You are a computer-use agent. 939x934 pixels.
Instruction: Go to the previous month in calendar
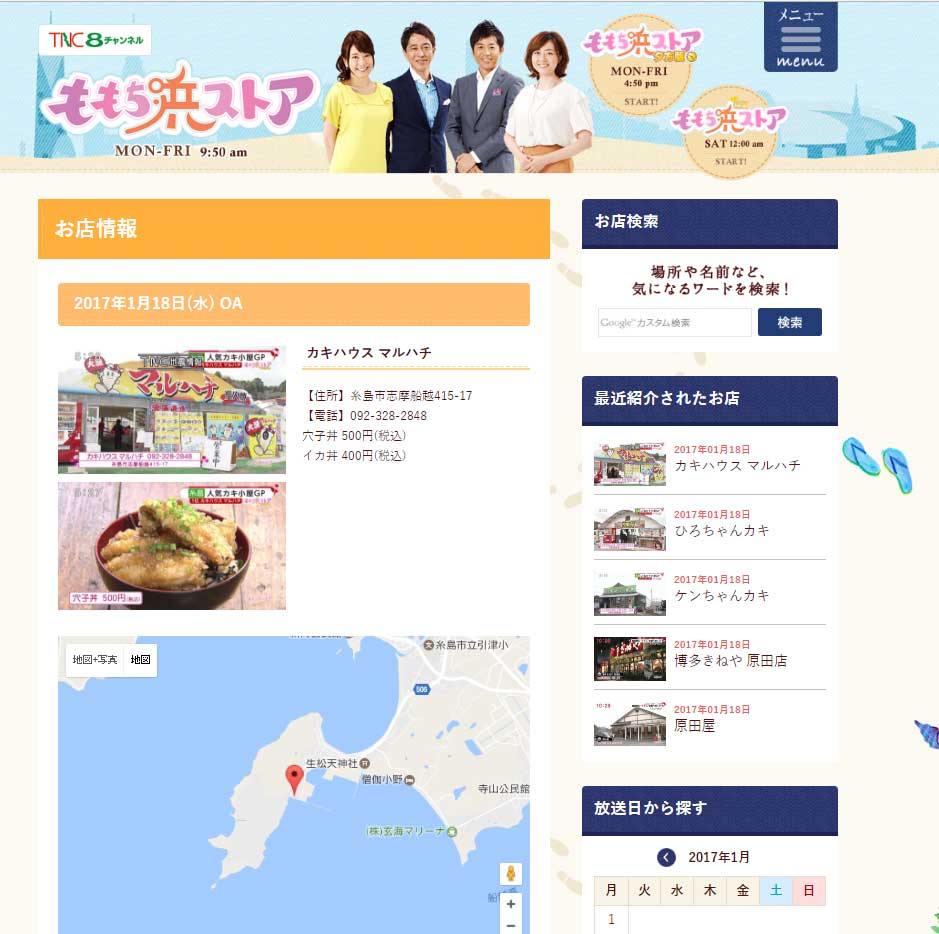click(x=666, y=857)
